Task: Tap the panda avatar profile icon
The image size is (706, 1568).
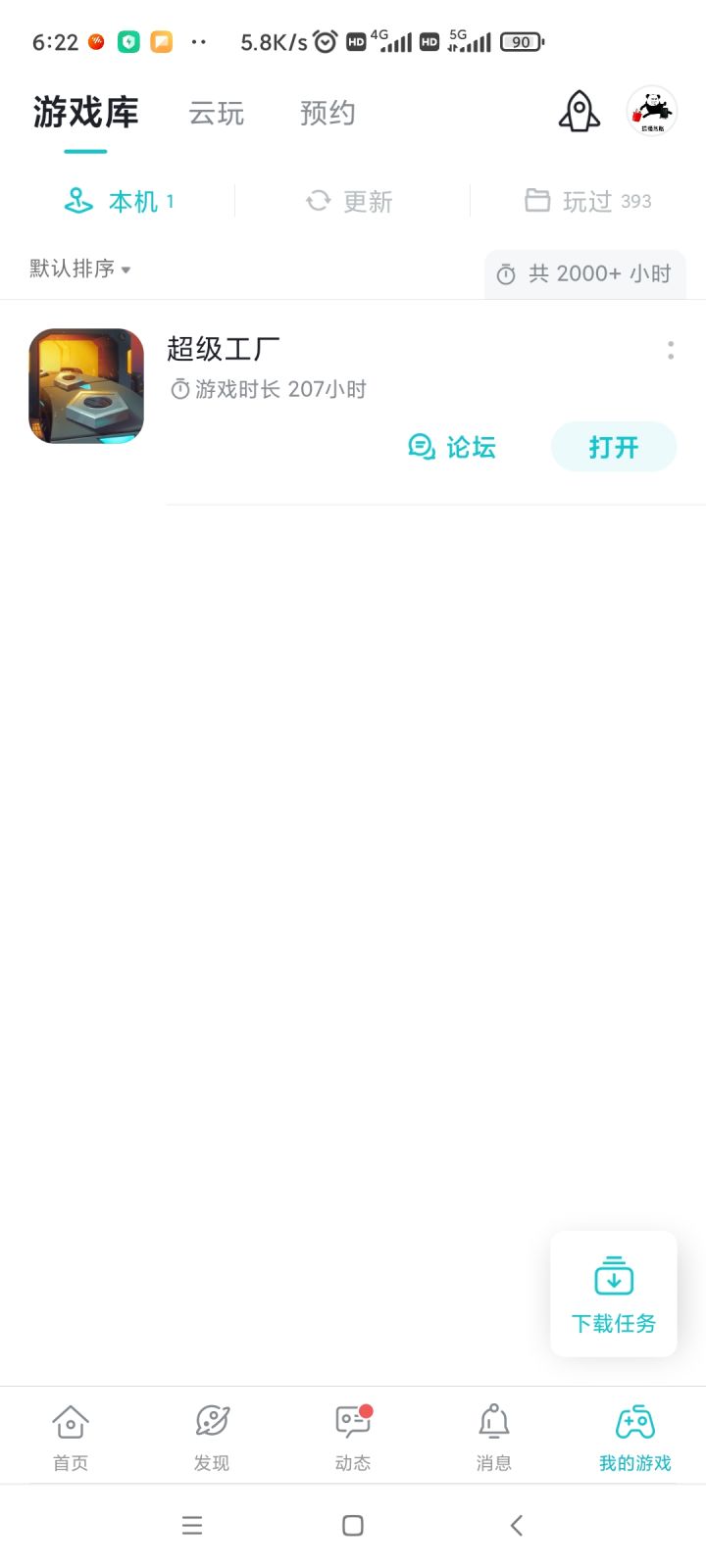Action: click(651, 111)
